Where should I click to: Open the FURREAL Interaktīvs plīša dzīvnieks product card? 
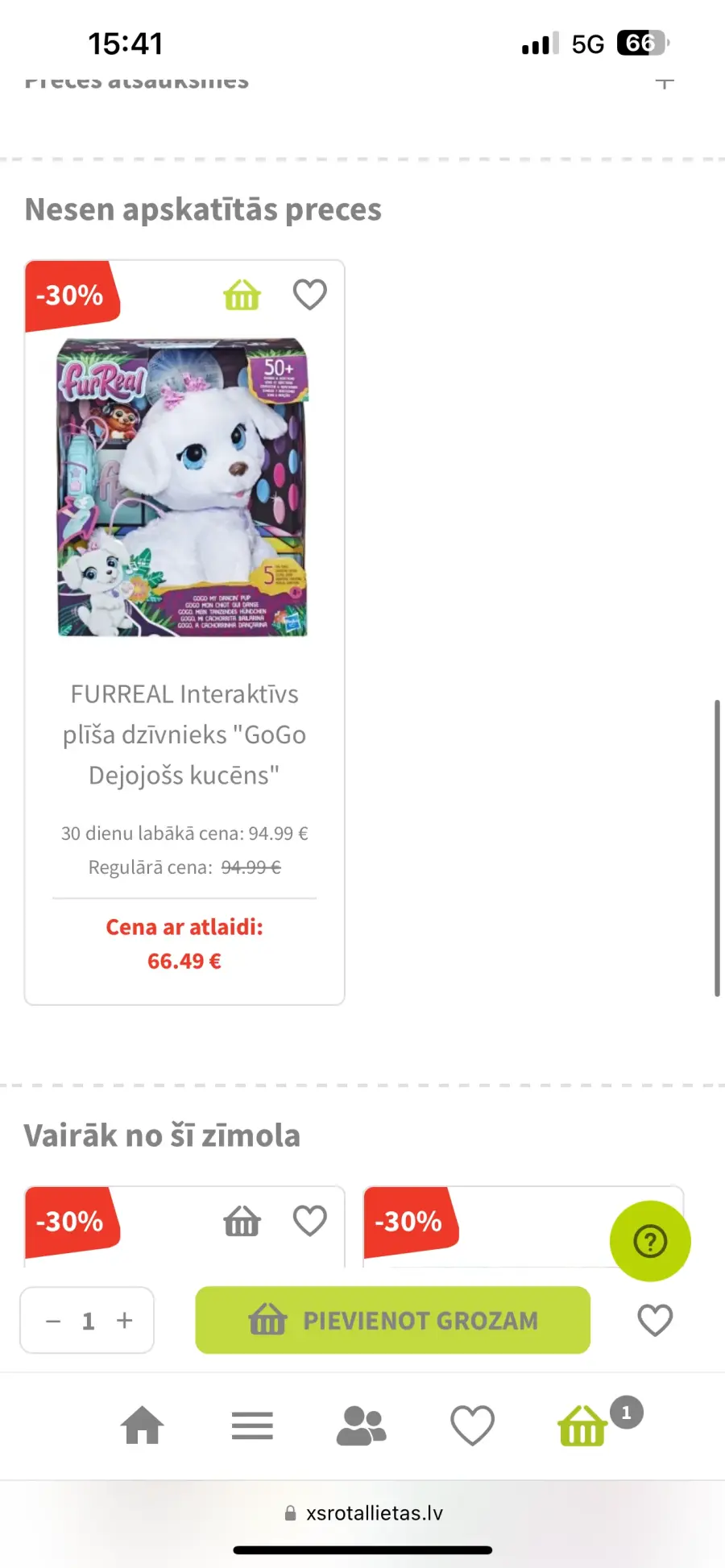coord(184,632)
